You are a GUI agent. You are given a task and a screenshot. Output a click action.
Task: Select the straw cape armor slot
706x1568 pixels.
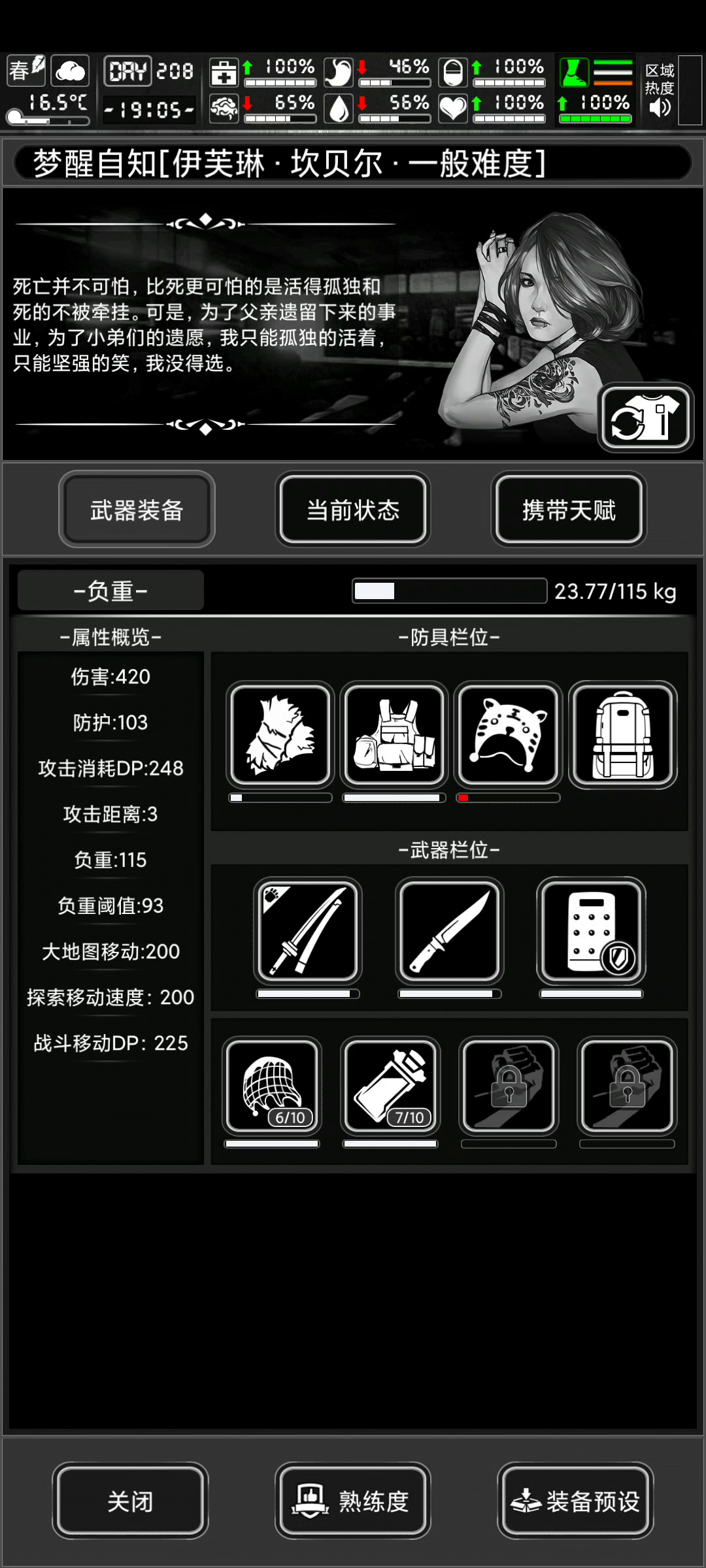280,735
